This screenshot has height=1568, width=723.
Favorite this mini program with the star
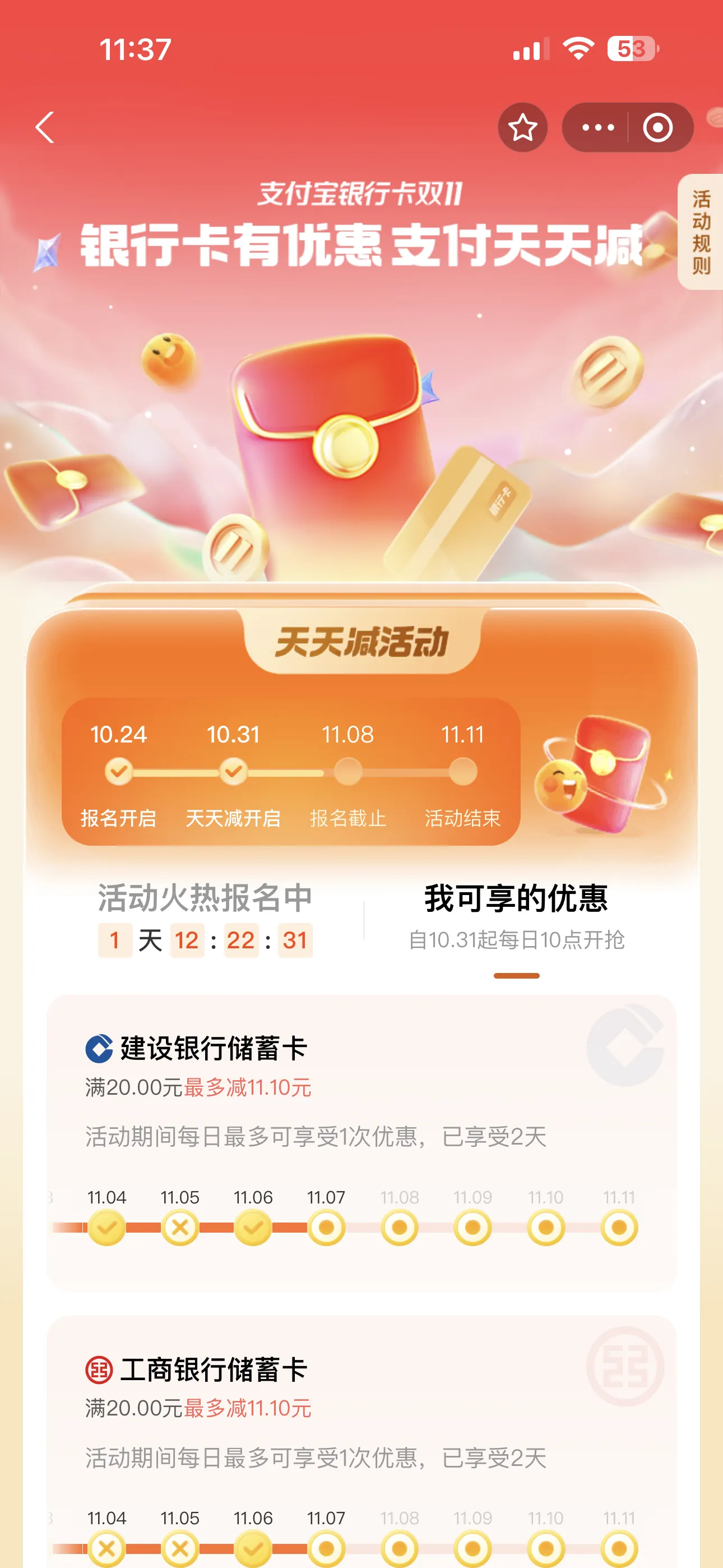522,127
